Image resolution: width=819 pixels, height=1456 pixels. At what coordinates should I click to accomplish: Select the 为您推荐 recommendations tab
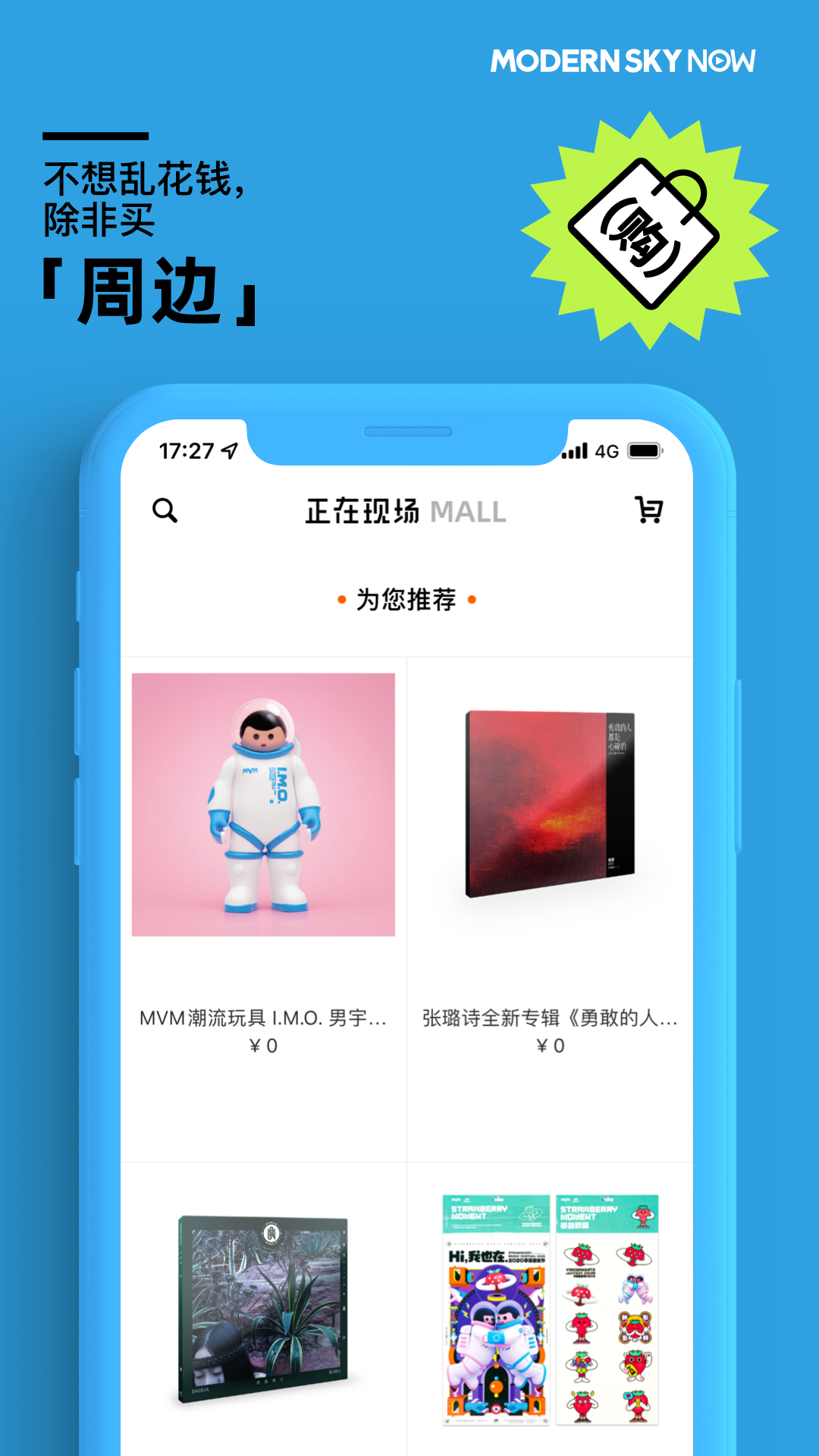point(407,601)
